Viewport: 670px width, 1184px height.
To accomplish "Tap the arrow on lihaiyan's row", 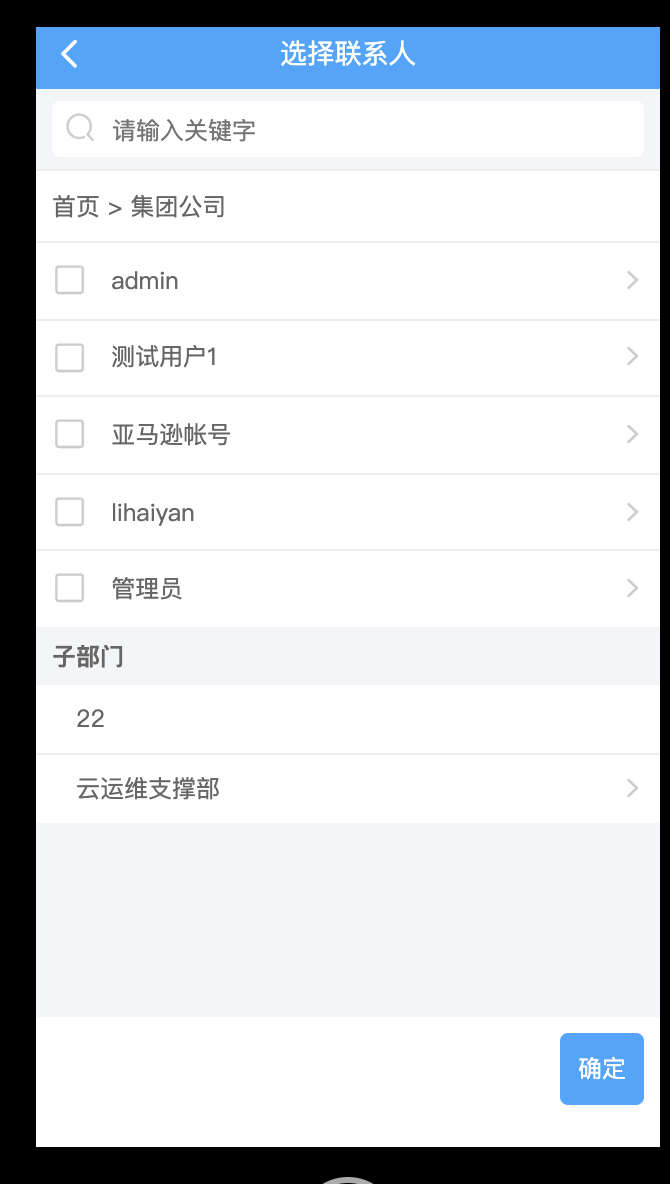I will (632, 512).
